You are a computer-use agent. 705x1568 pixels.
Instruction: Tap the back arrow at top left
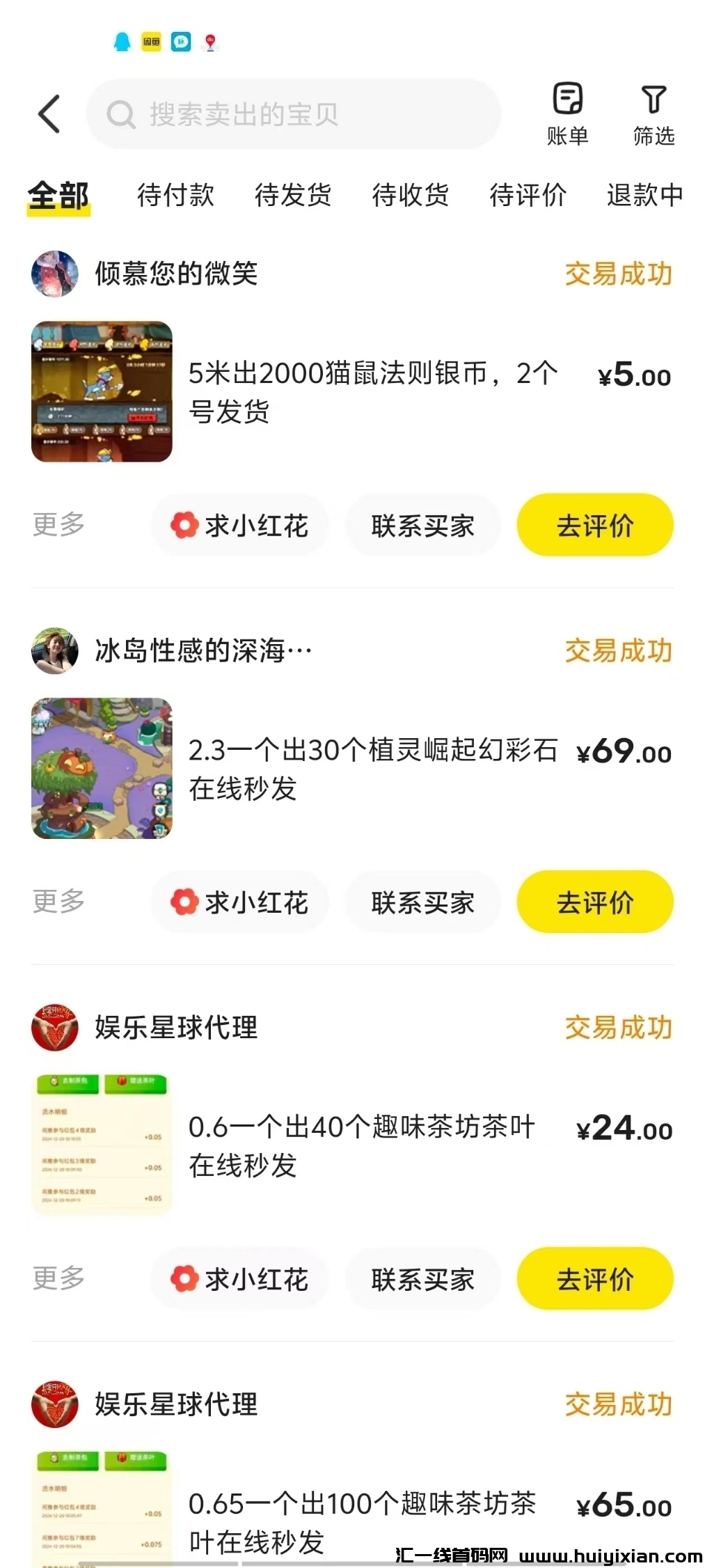(x=47, y=113)
